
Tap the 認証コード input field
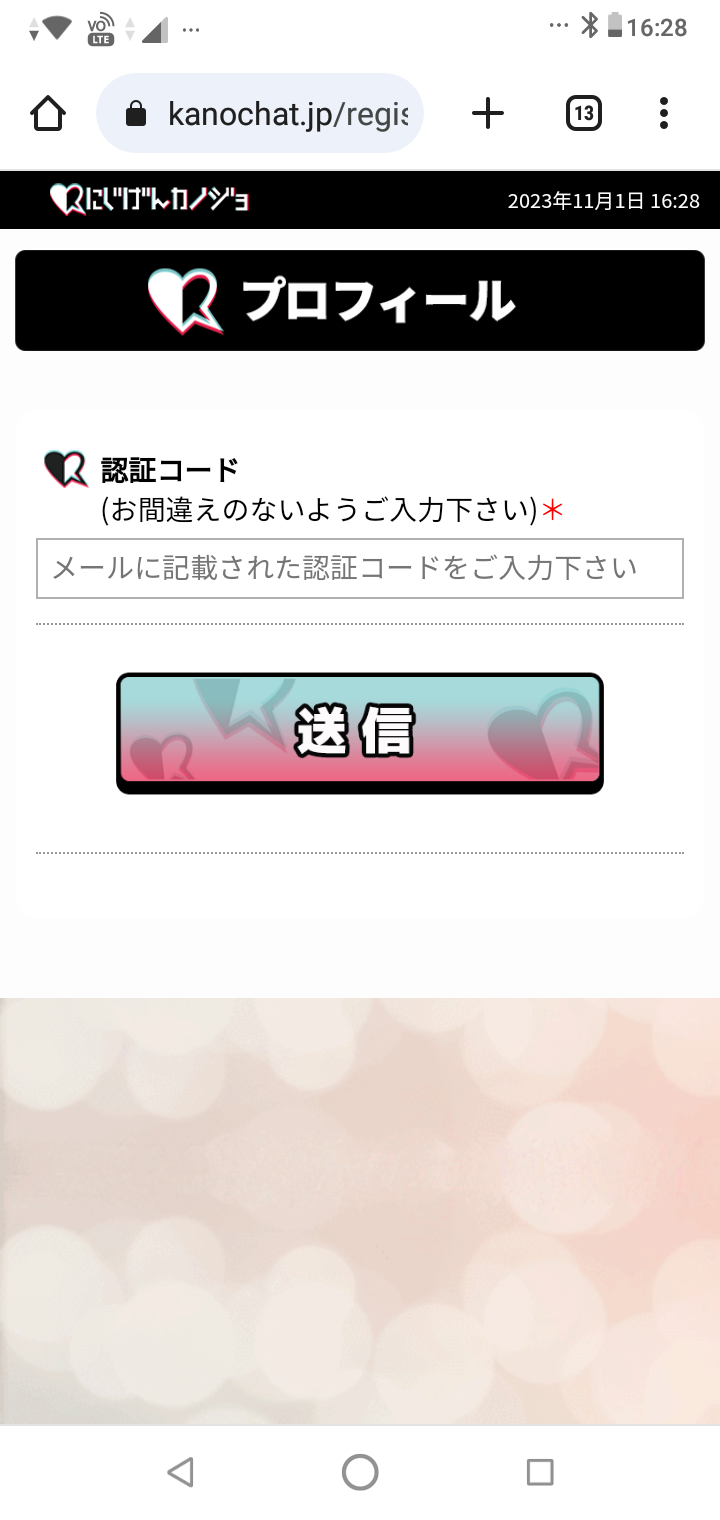[360, 569]
